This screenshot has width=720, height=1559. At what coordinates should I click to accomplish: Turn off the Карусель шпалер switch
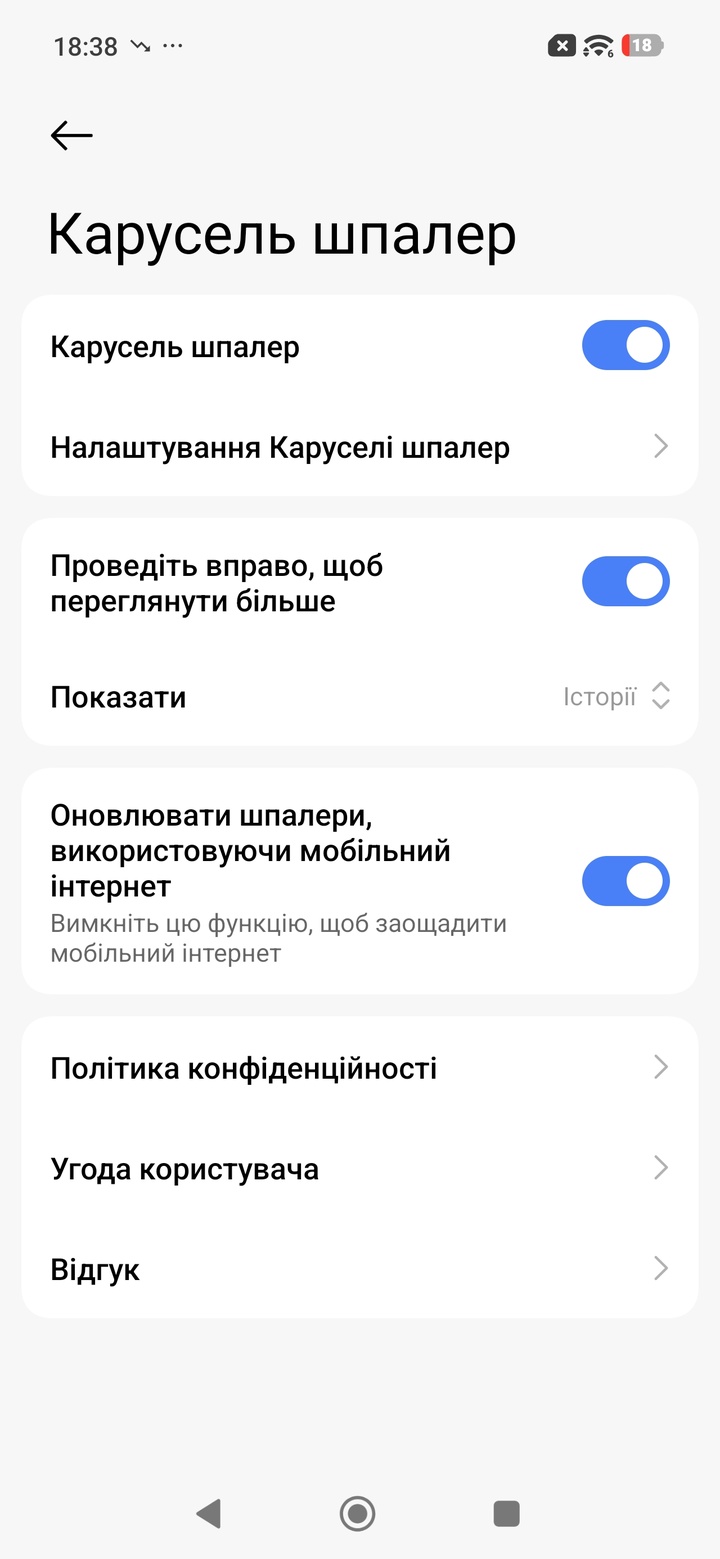click(x=625, y=346)
